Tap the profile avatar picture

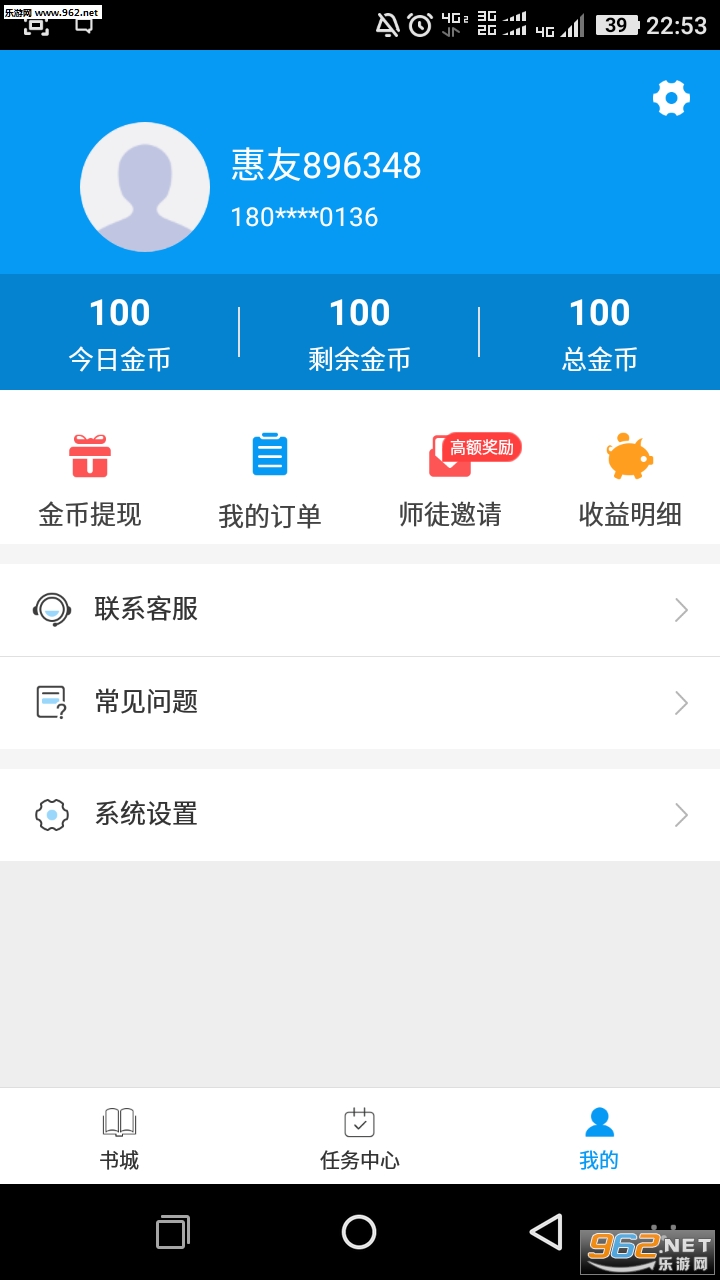click(x=145, y=187)
